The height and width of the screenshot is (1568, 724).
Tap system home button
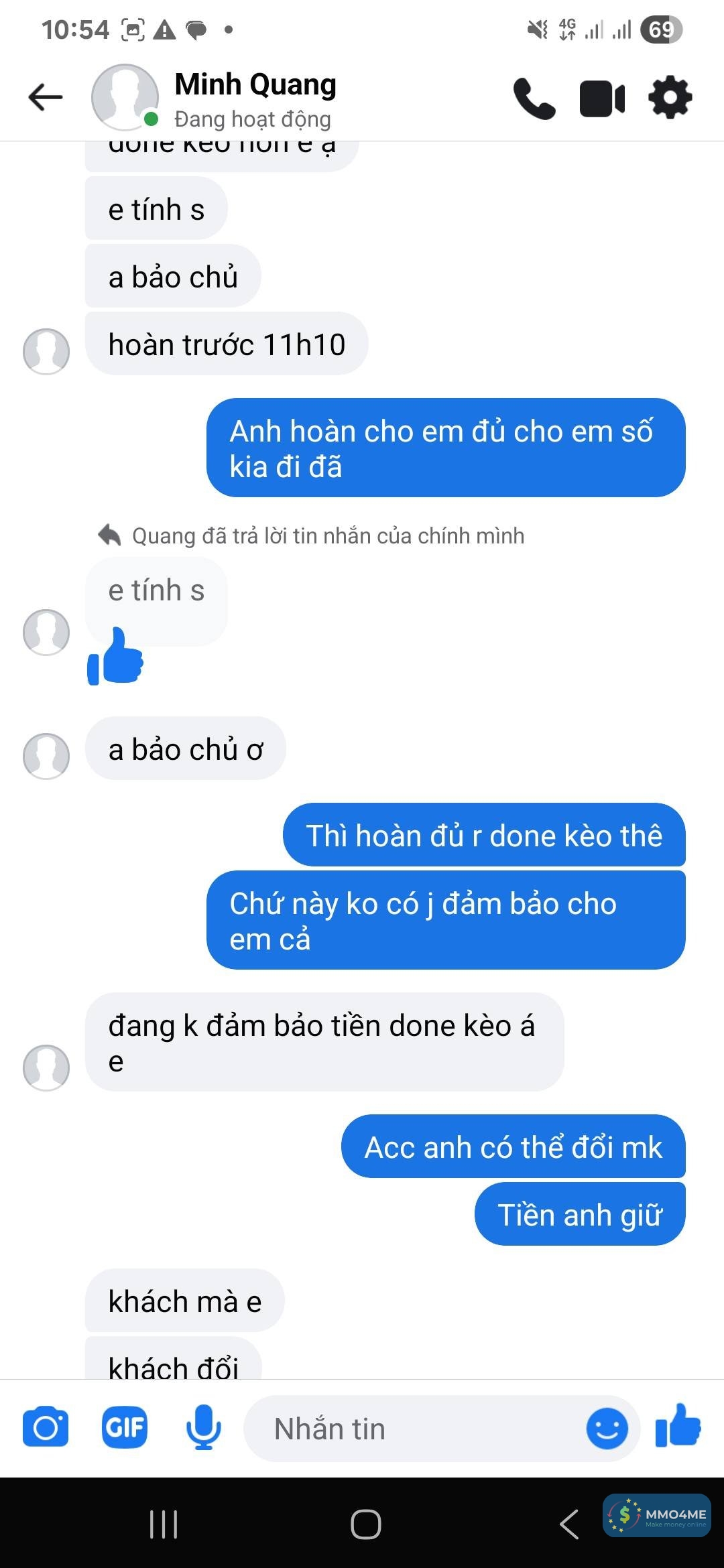(x=365, y=1524)
